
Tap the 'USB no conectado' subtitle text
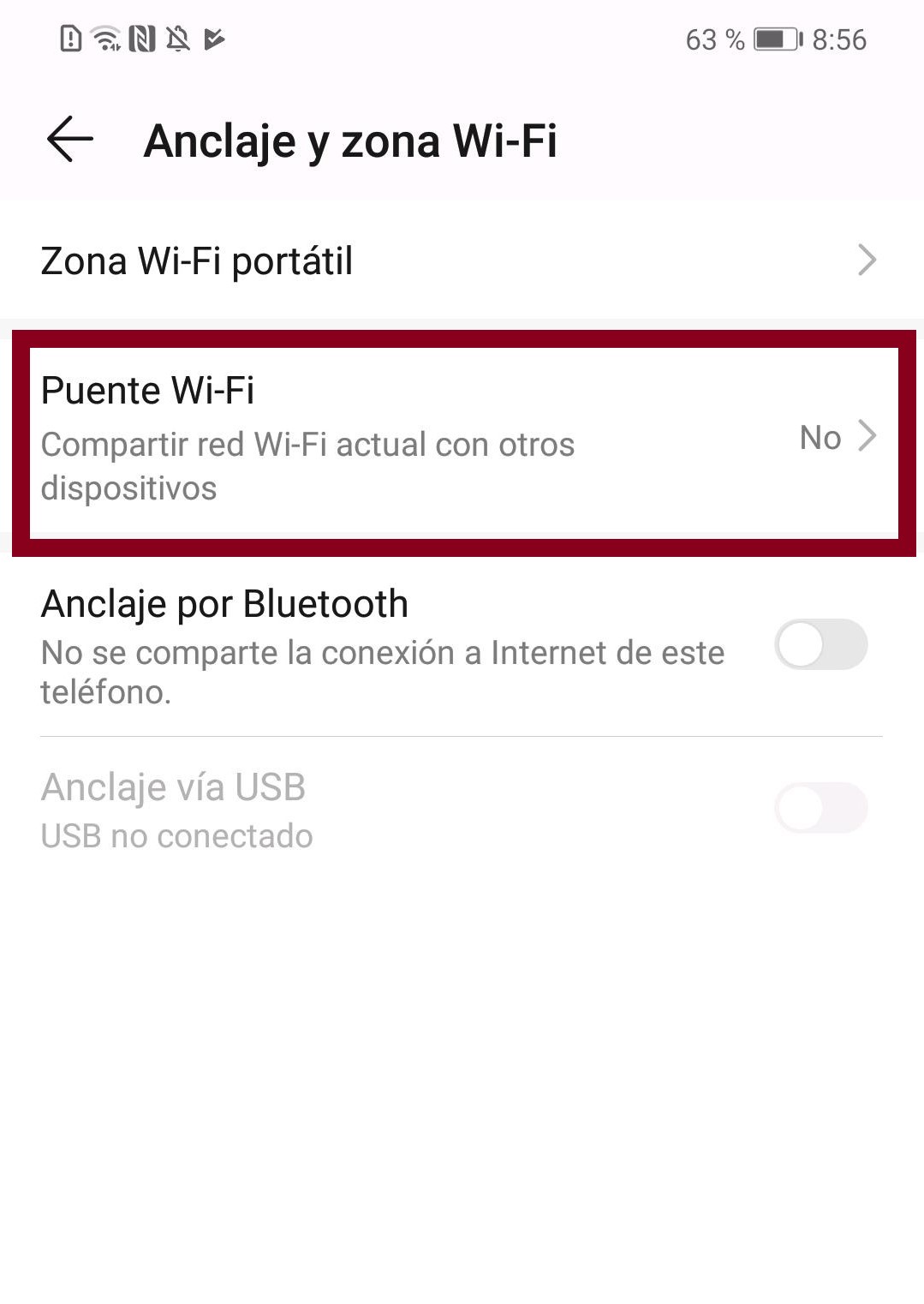176,835
